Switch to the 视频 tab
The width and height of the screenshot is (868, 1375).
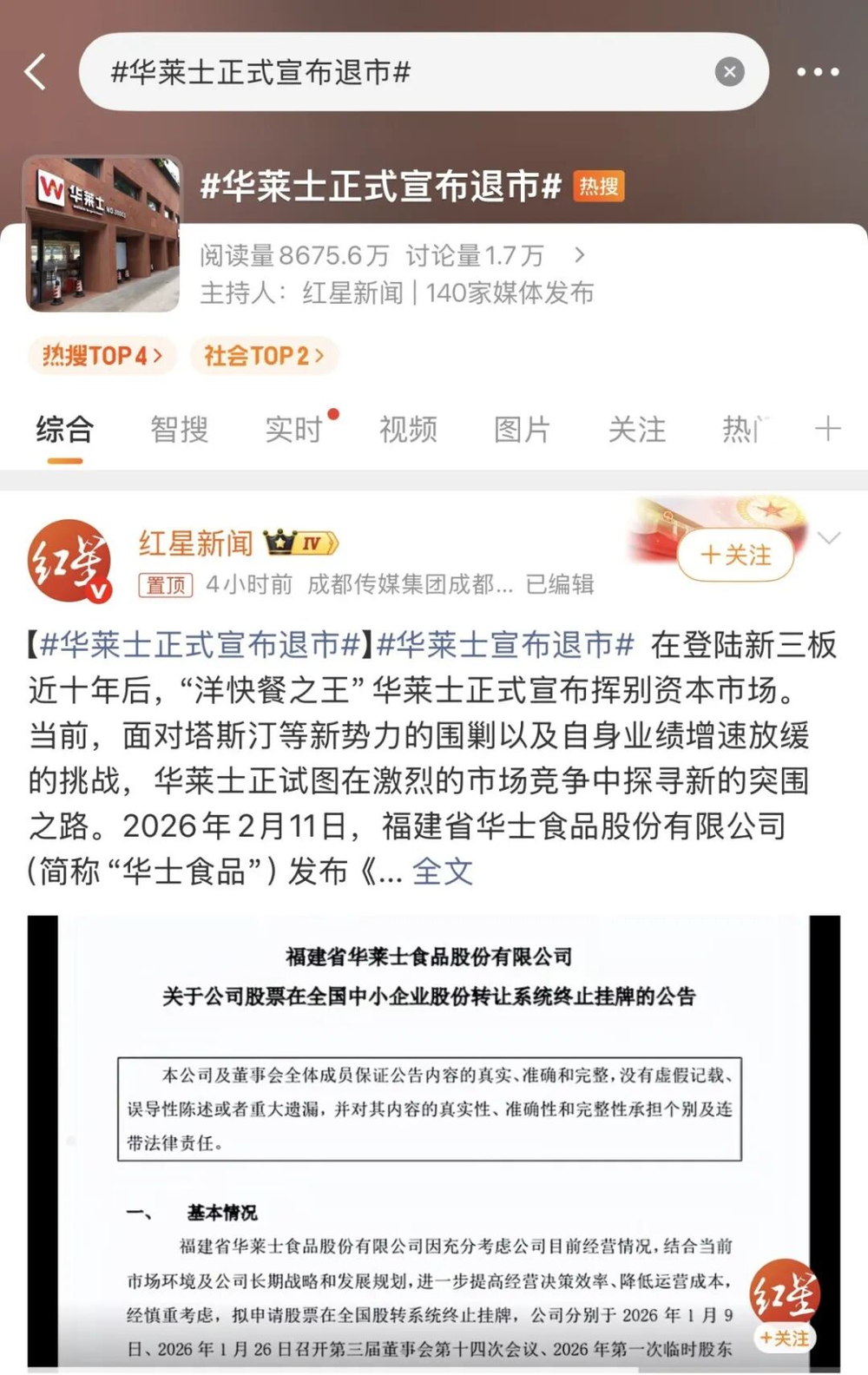click(x=408, y=430)
